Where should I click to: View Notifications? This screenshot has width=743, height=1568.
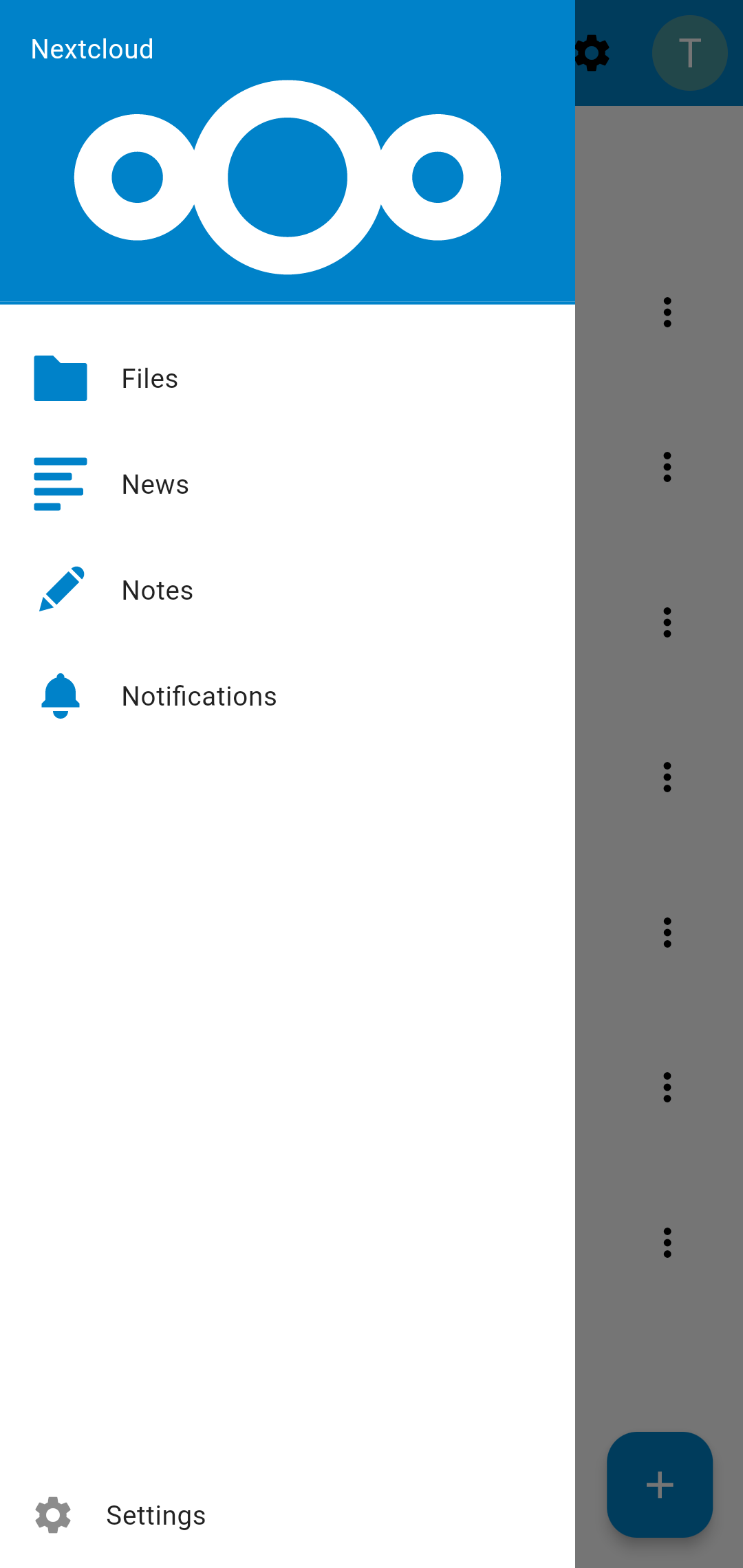(287, 697)
